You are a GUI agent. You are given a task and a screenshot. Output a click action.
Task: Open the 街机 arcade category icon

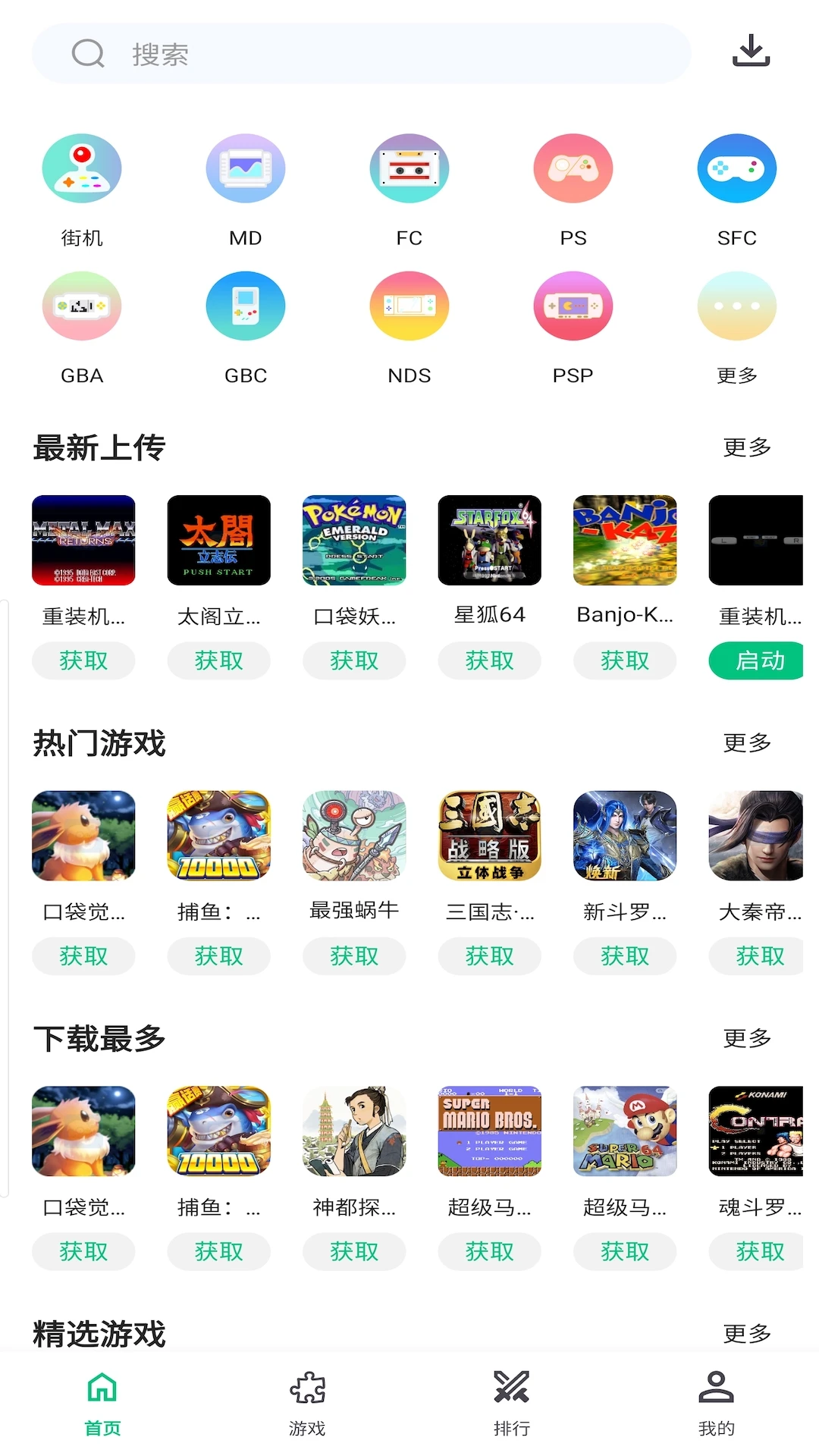82,168
